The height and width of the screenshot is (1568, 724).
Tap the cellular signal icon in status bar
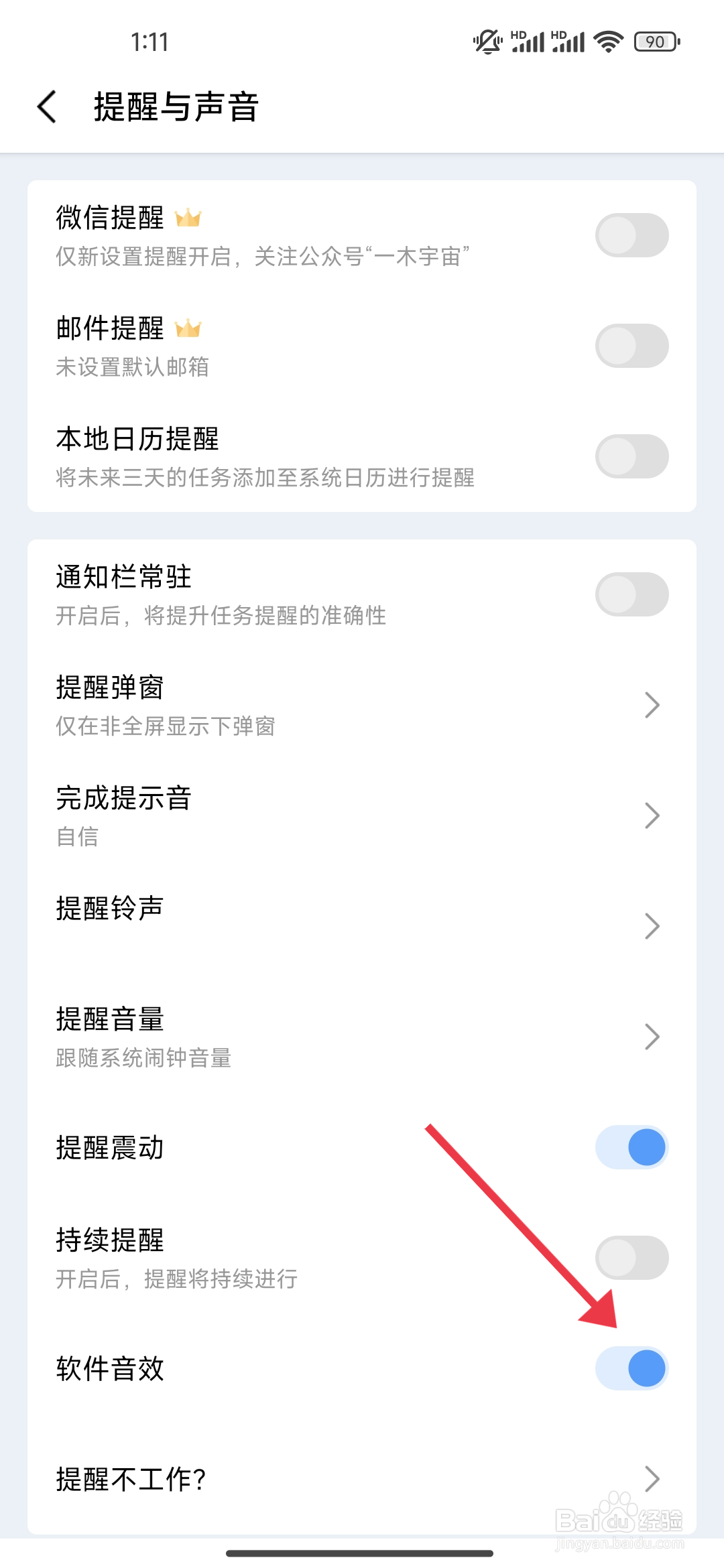[x=529, y=42]
